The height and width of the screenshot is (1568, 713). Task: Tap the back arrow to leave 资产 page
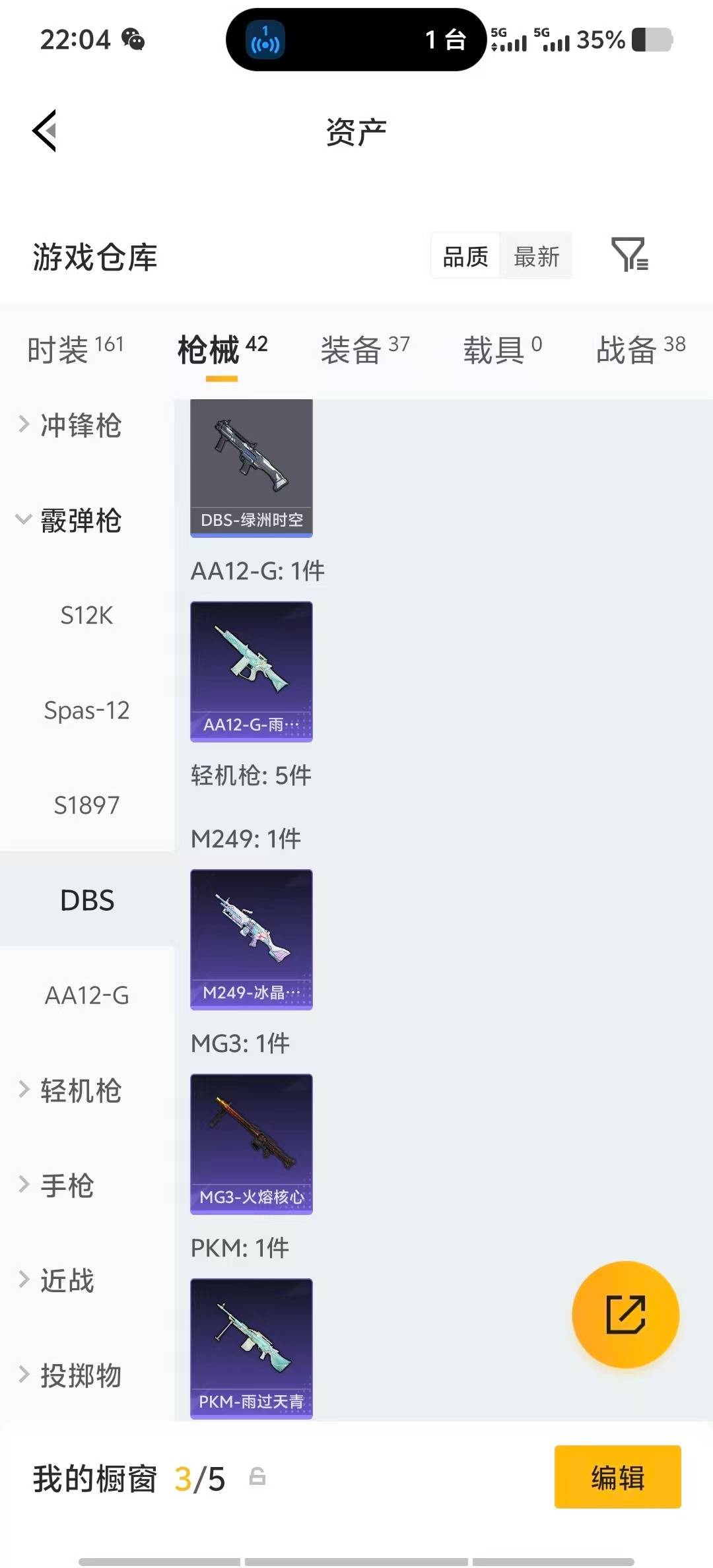[x=45, y=130]
